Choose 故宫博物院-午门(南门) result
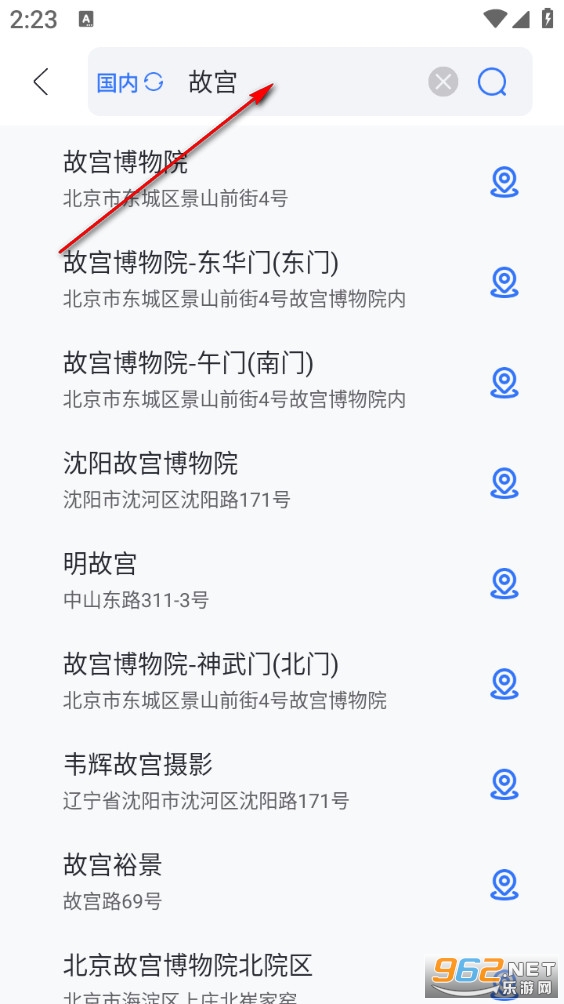 click(x=282, y=380)
